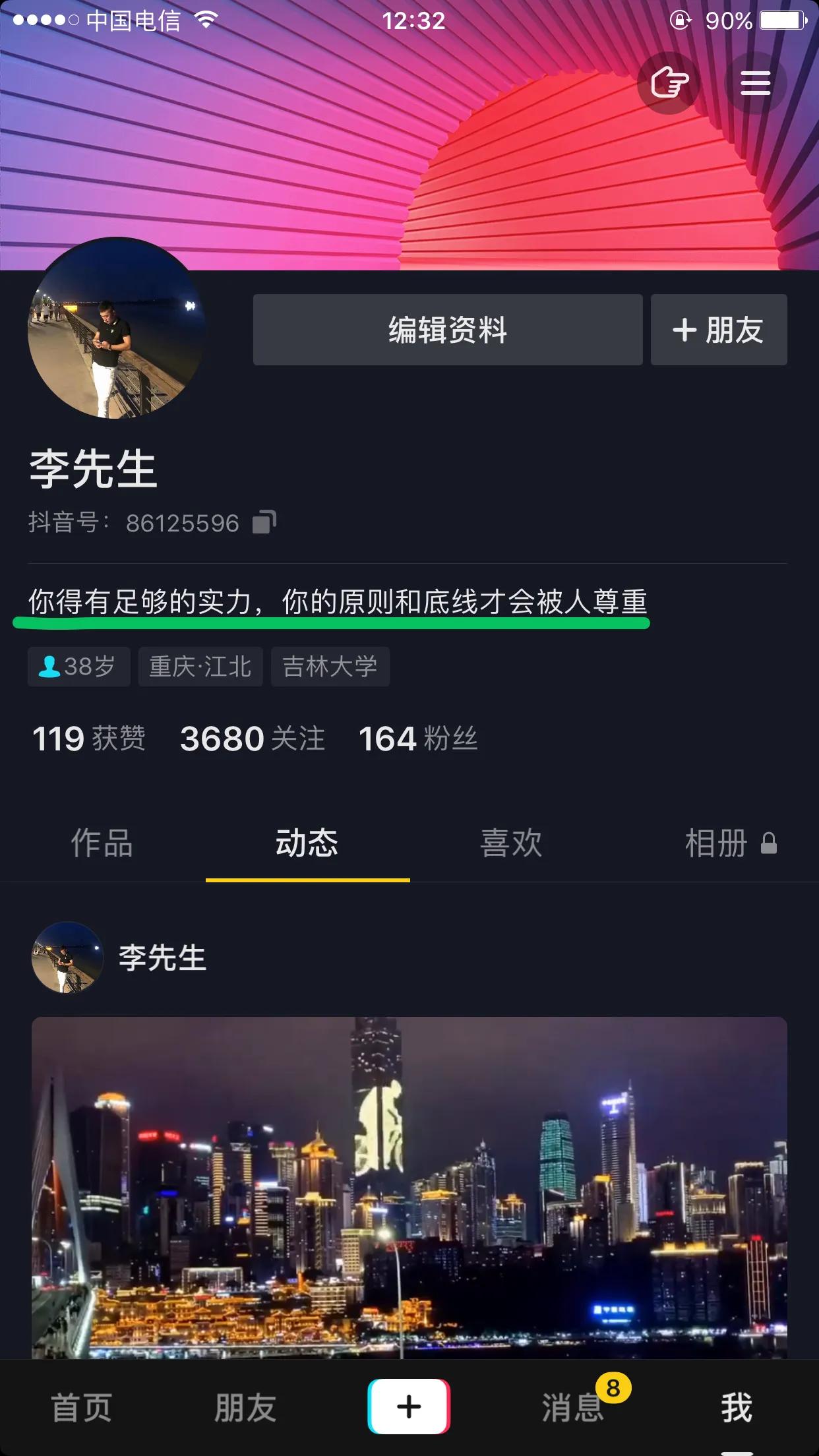This screenshot has width=819, height=1456.
Task: Tap the +朋友 button
Action: 718,330
